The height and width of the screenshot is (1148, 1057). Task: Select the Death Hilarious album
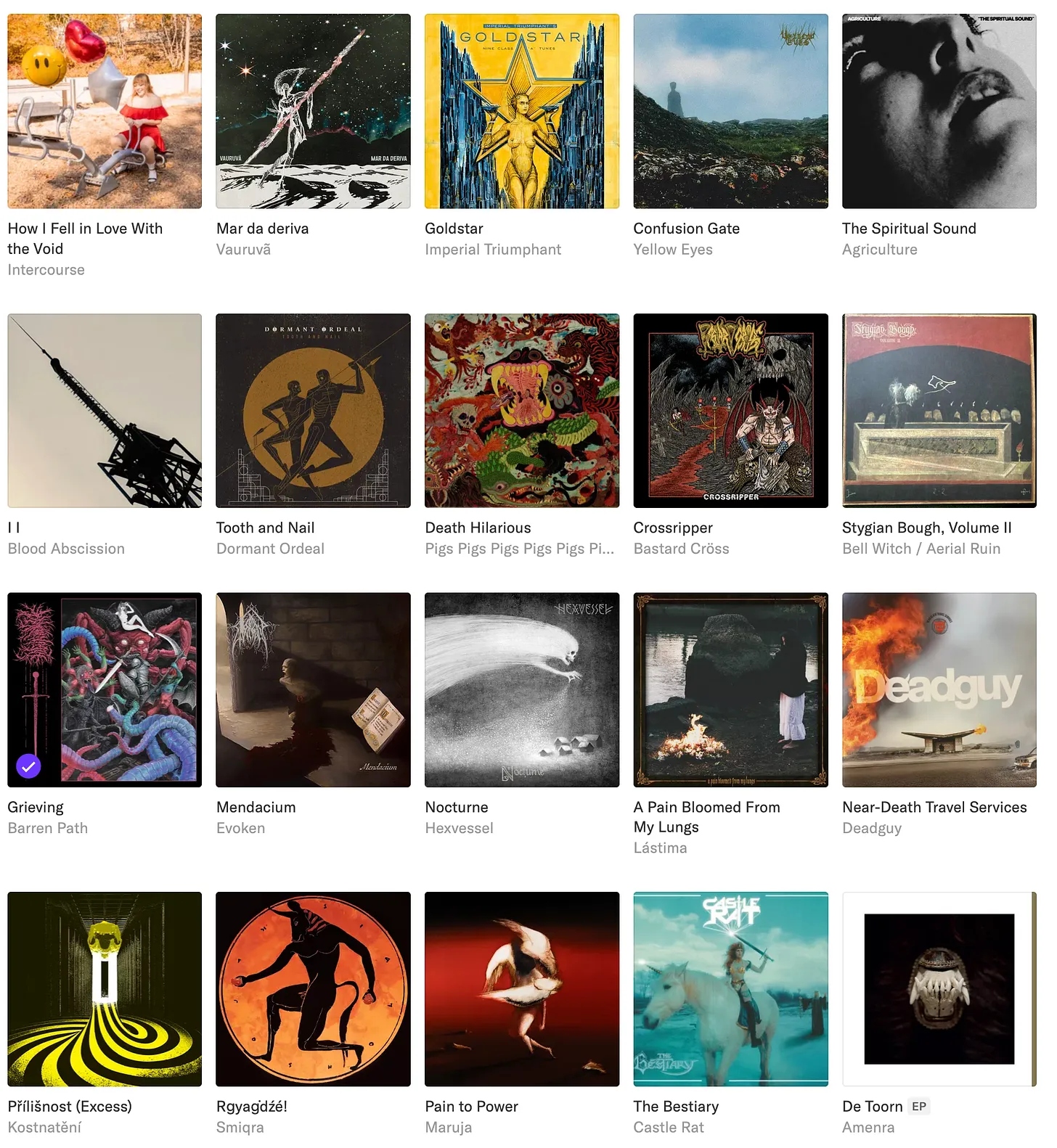coord(522,411)
